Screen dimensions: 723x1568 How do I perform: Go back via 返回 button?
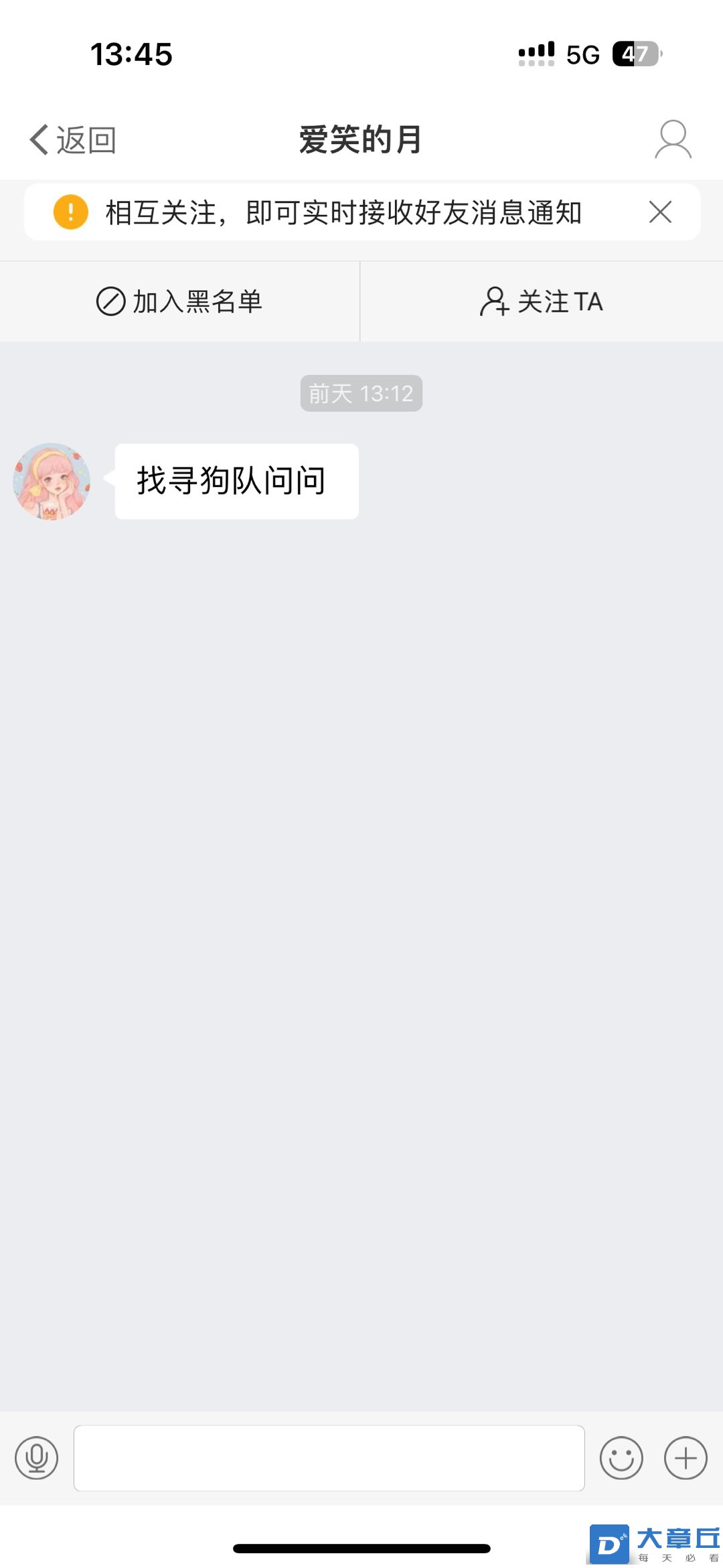tap(72, 140)
